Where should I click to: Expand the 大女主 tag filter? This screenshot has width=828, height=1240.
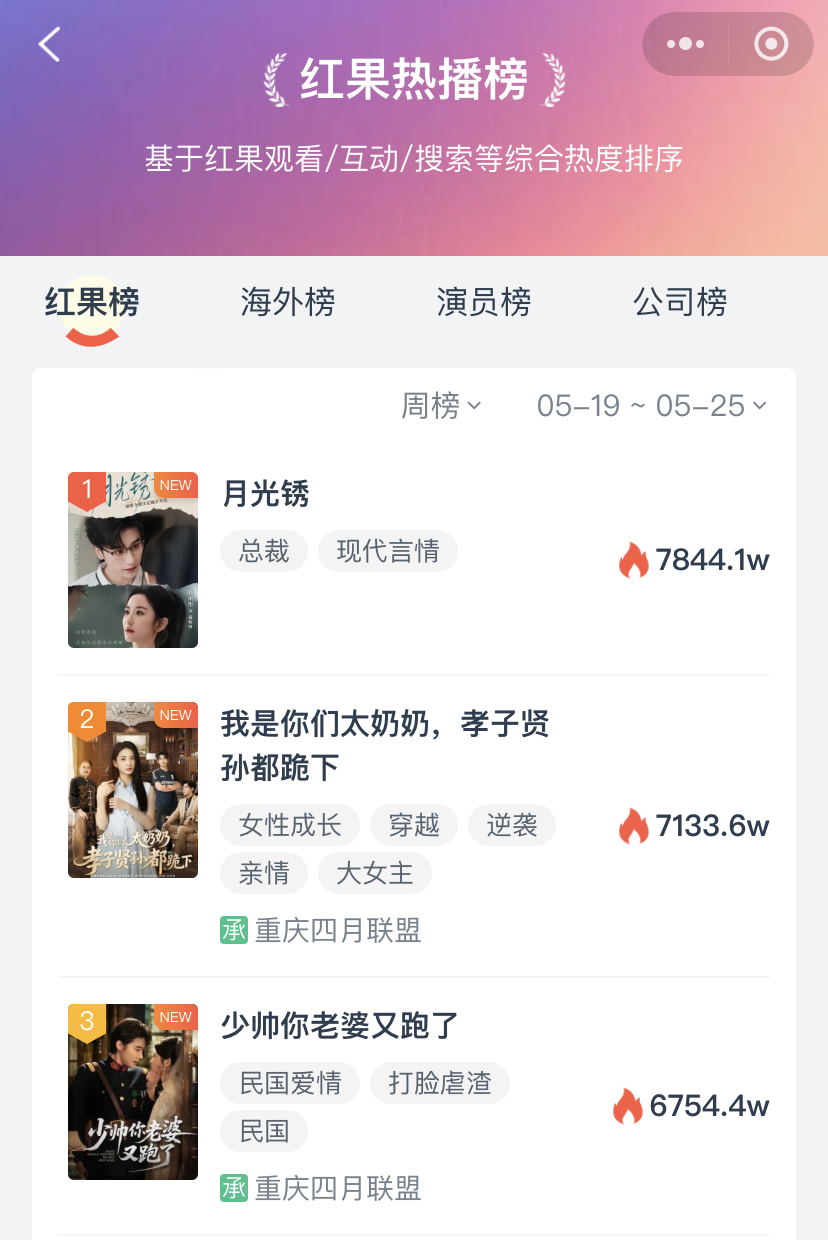(x=375, y=873)
